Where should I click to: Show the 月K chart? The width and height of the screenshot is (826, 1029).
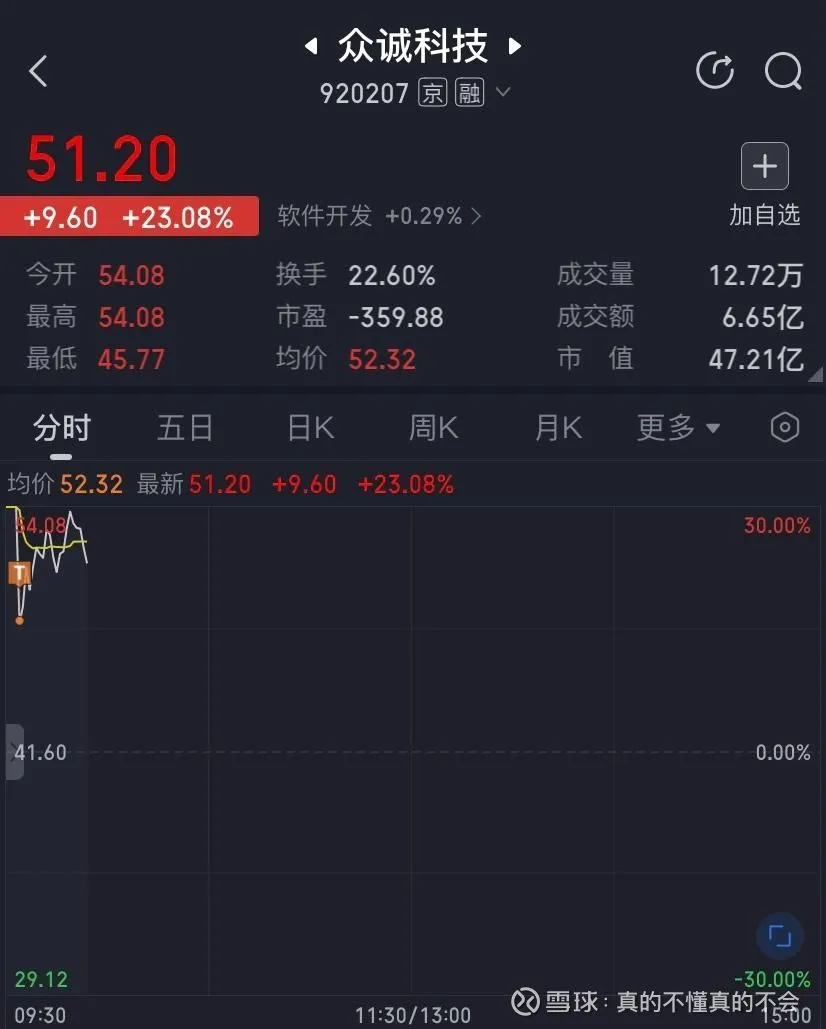tap(558, 428)
